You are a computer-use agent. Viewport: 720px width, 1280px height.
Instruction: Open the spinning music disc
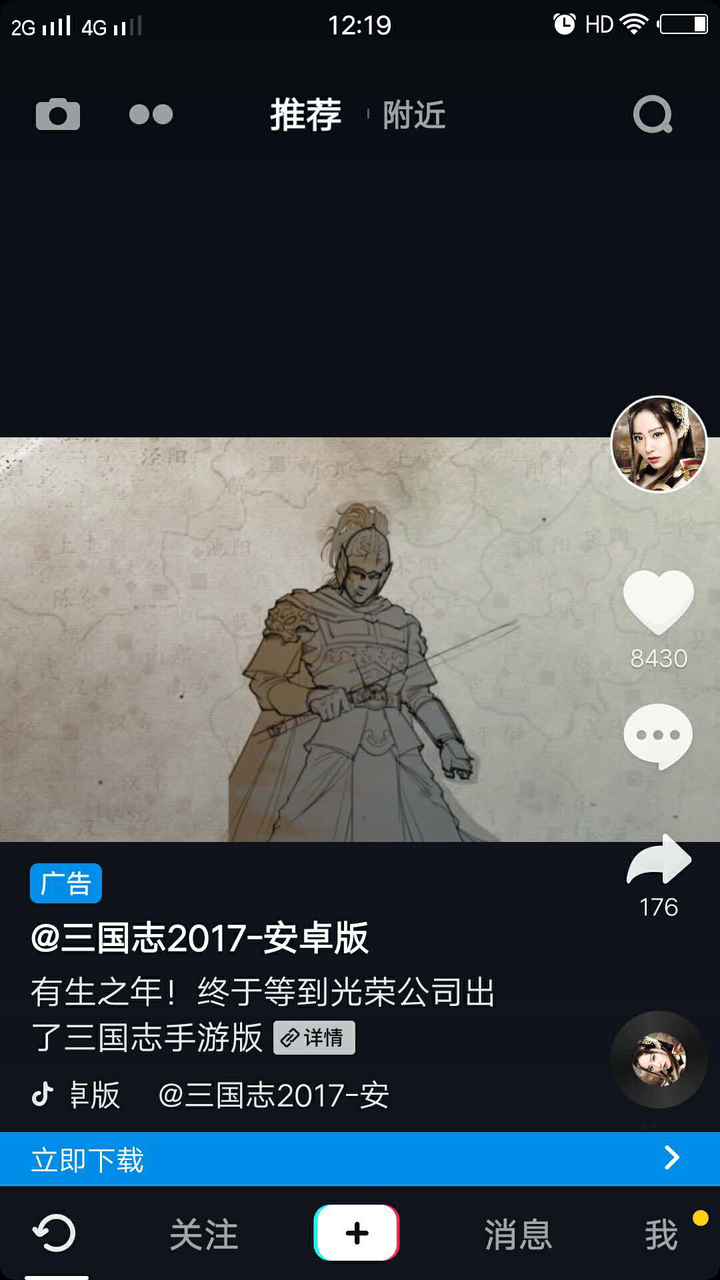click(658, 1060)
